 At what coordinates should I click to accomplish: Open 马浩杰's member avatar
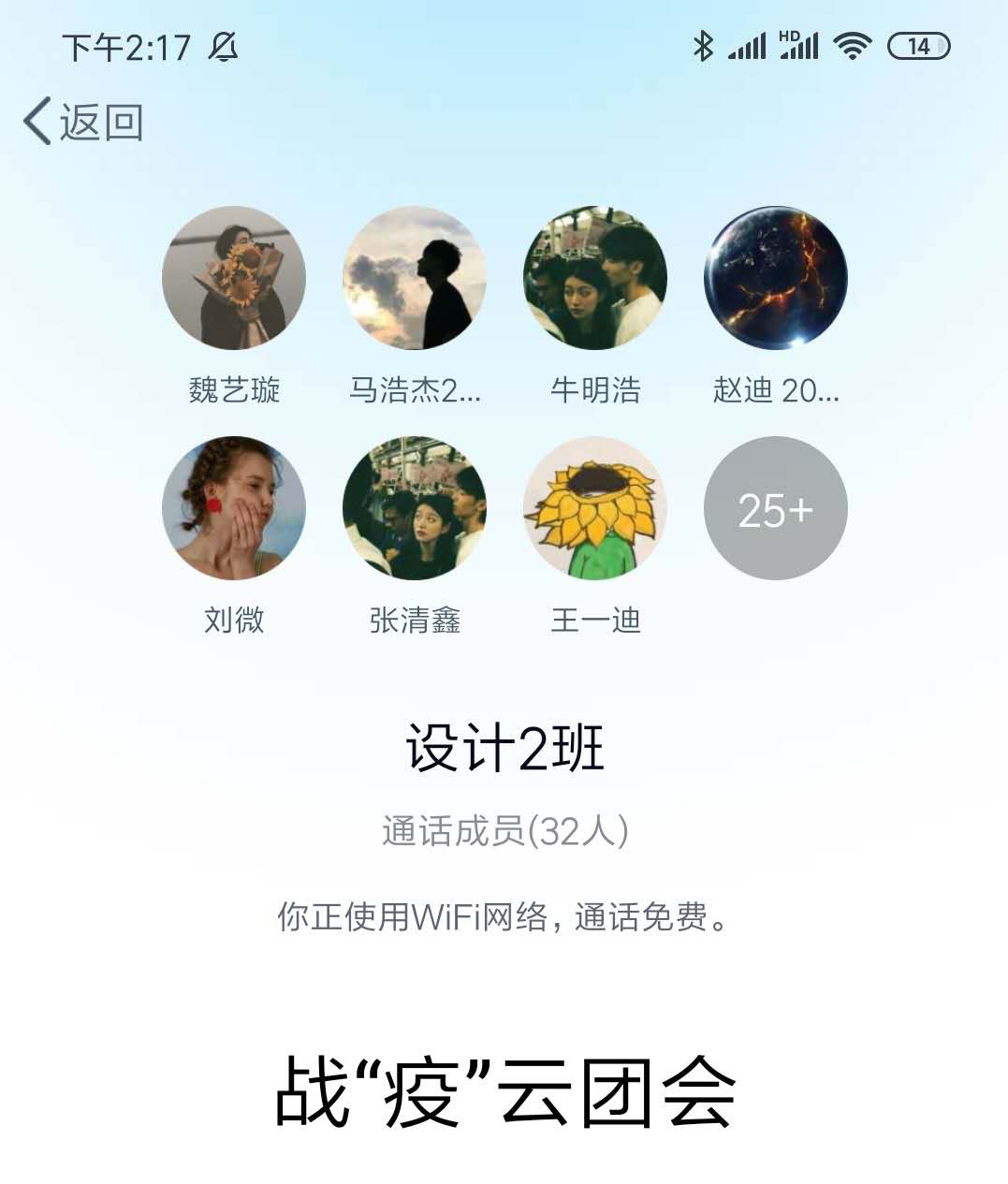pyautogui.click(x=415, y=278)
